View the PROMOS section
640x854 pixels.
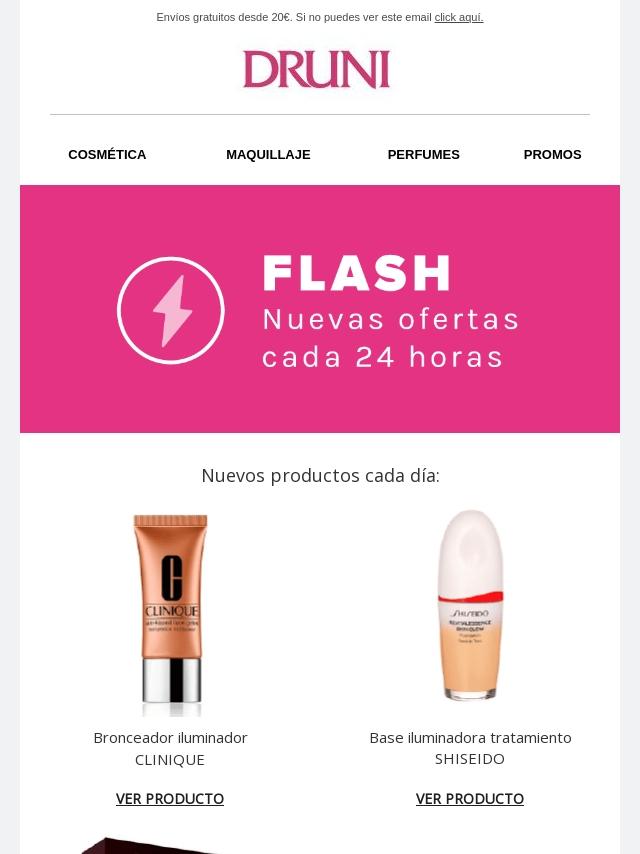552,155
